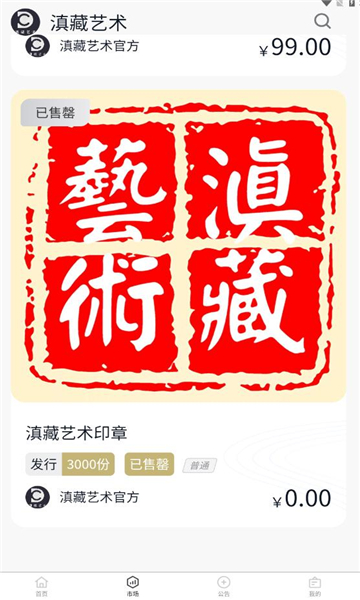
Task: Open the 滇藏艺术印章 collectible card
Action: click(x=178, y=308)
